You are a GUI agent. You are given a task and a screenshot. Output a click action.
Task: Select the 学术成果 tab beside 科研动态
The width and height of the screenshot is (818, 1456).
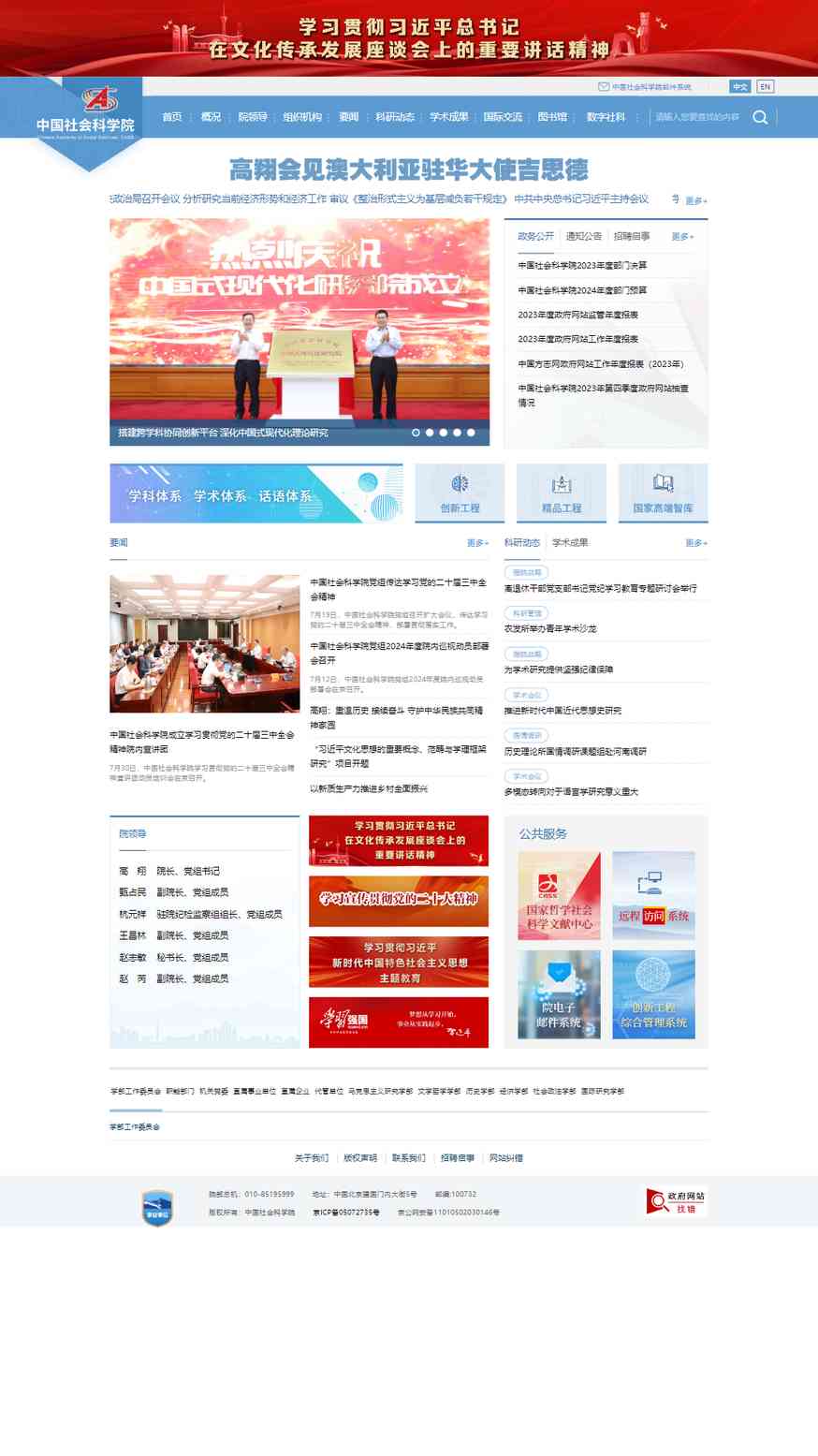(570, 543)
